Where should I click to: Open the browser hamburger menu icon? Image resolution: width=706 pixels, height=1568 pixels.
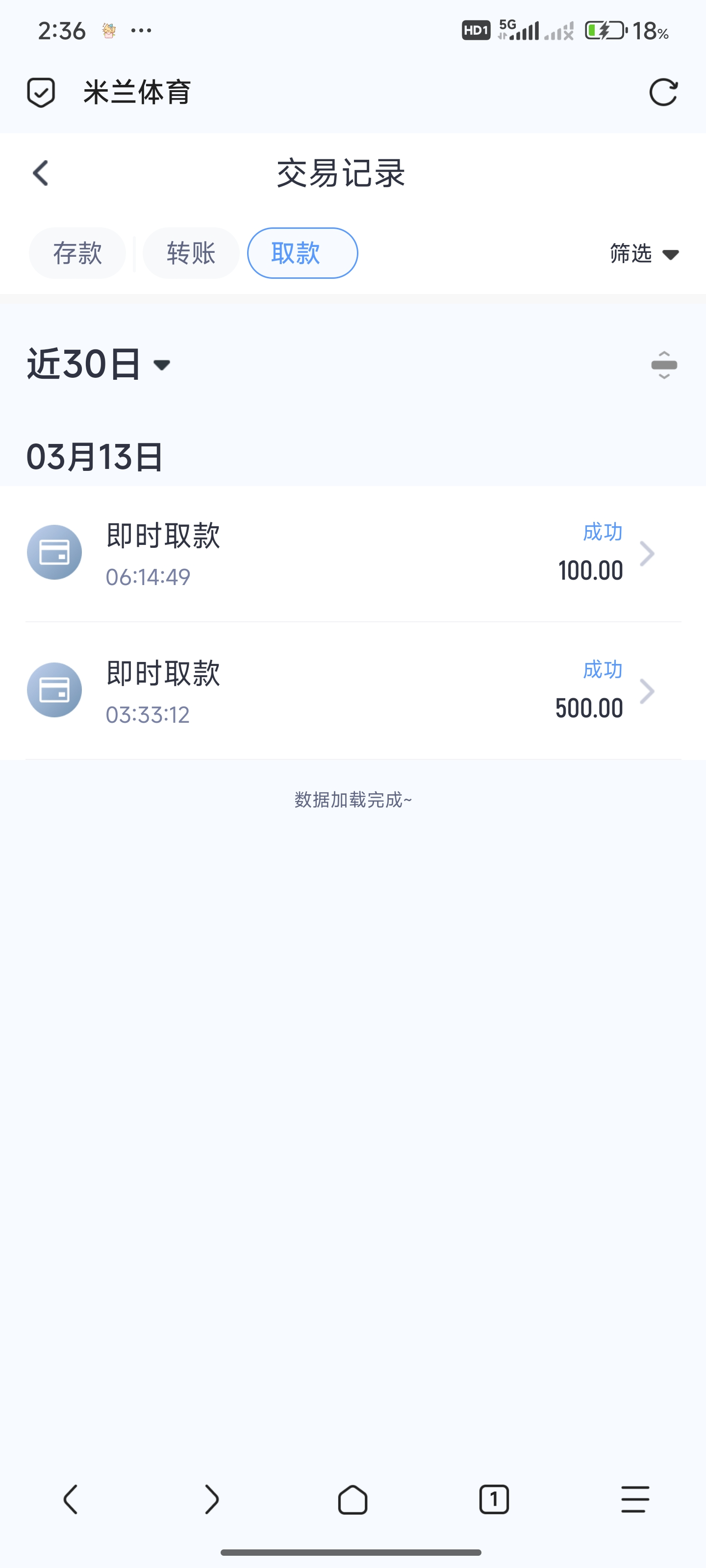point(635,1498)
